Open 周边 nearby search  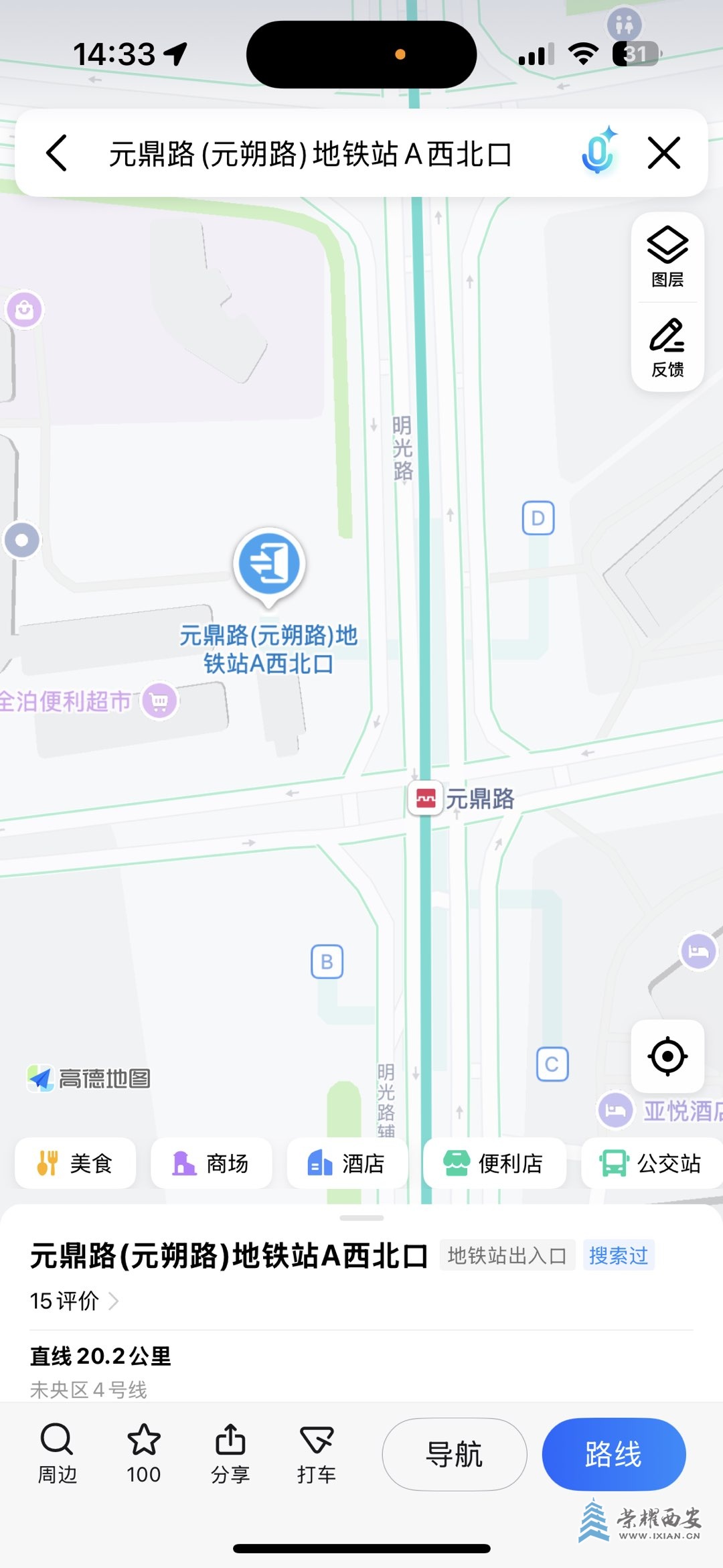coord(57,1453)
